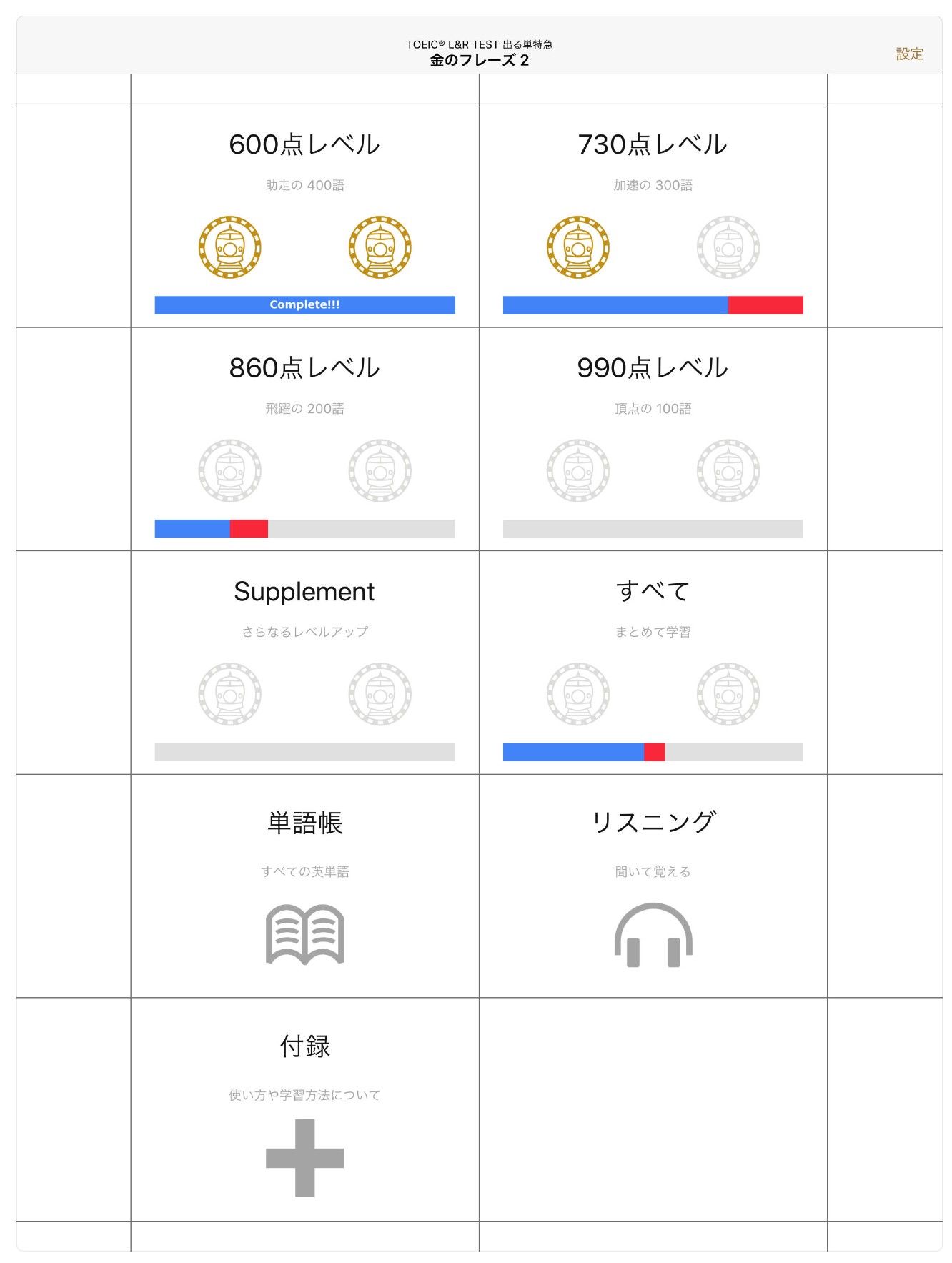
Task: Open the 990点レベル card
Action: click(653, 439)
